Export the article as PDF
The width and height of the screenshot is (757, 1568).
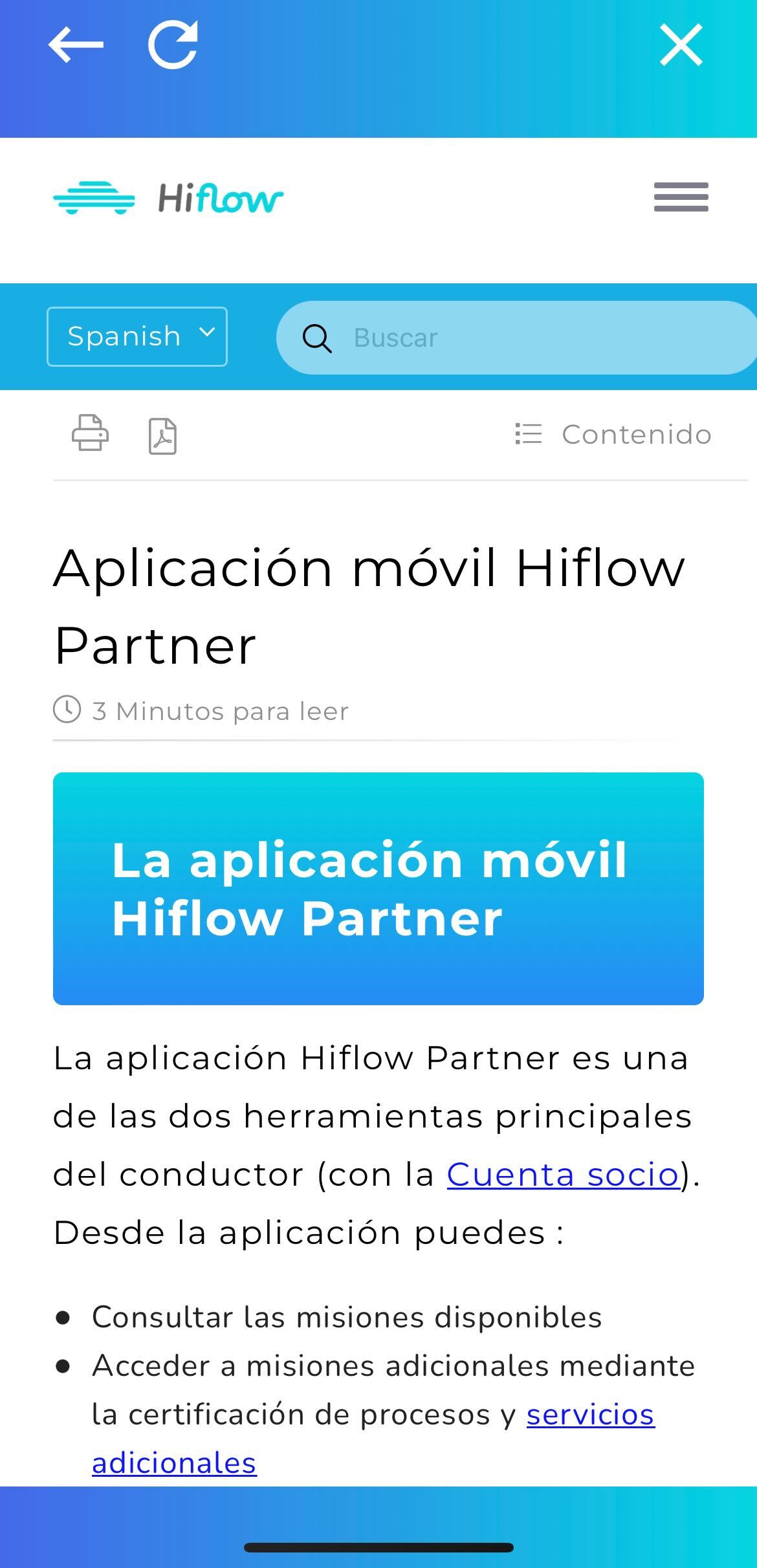(162, 435)
